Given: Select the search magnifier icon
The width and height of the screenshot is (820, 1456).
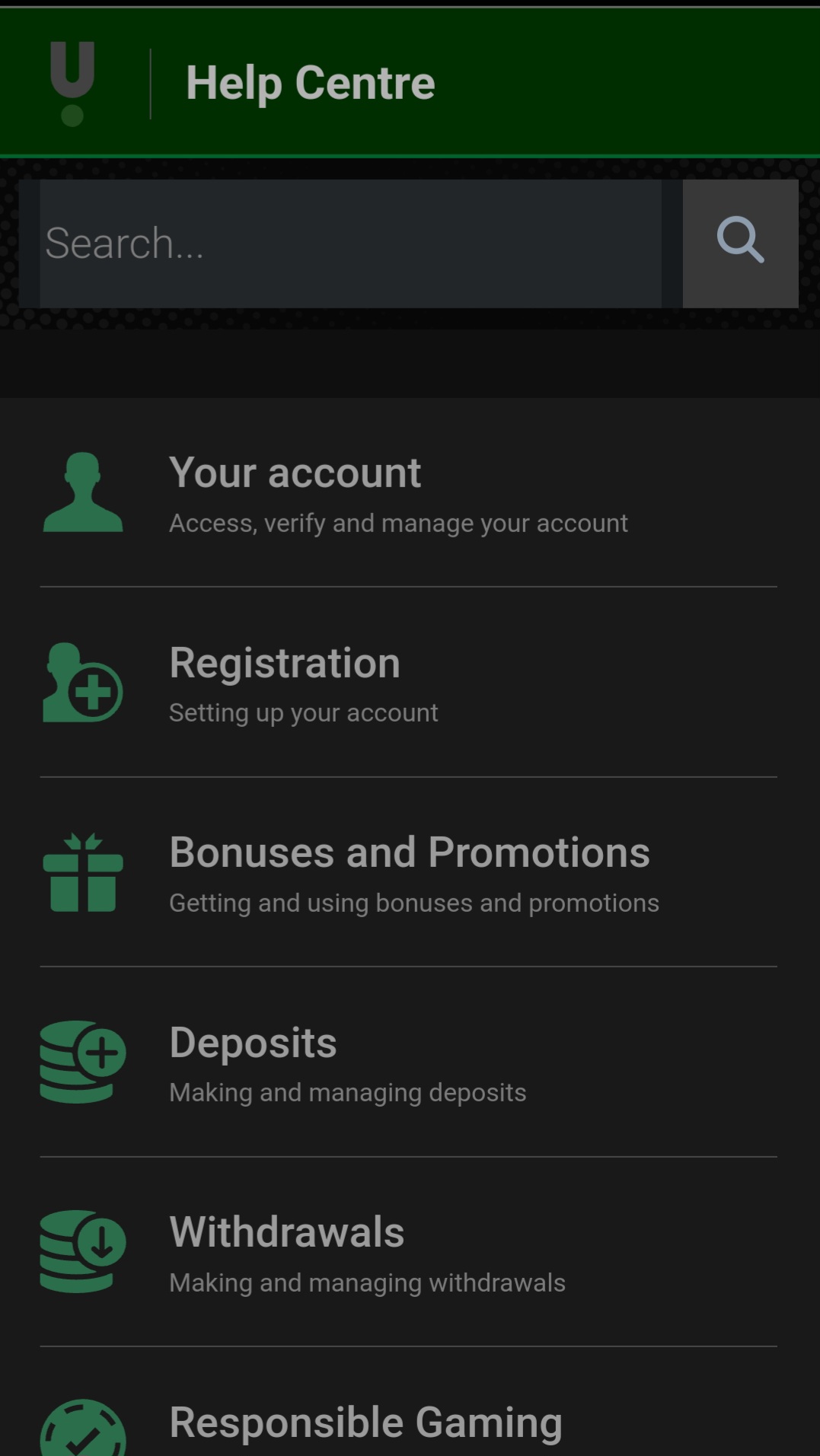Looking at the screenshot, I should point(739,242).
